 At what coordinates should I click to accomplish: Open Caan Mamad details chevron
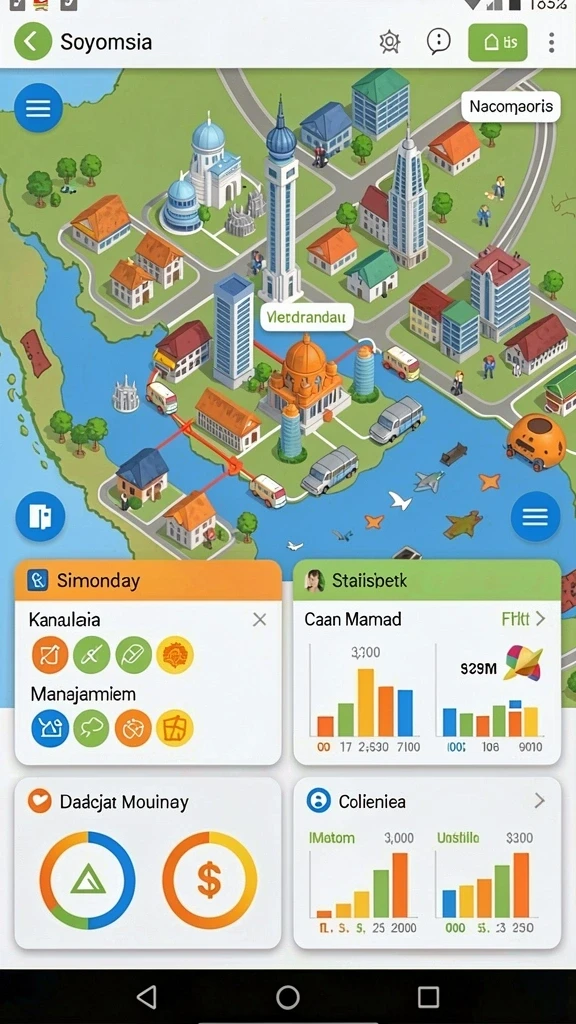click(x=541, y=618)
